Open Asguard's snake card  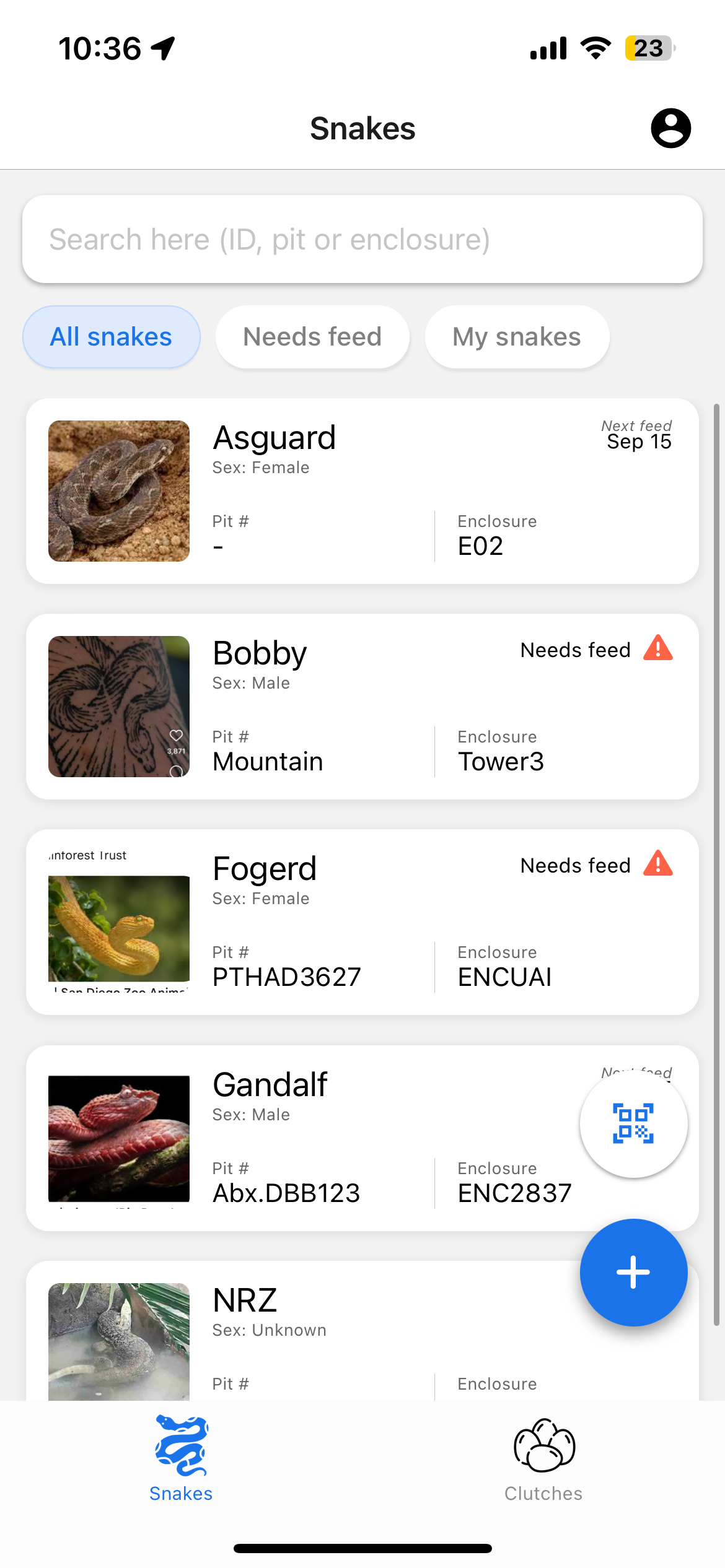coord(362,490)
